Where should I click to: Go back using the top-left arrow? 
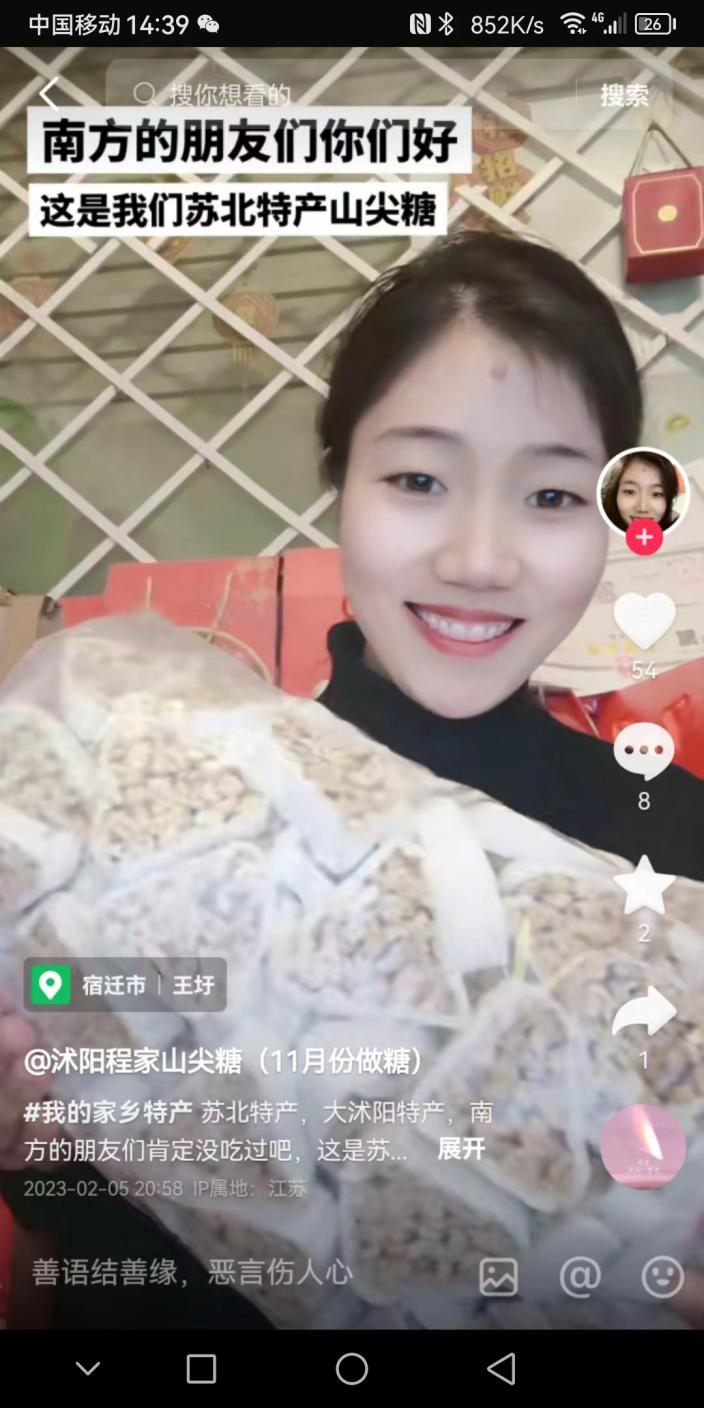[49, 94]
